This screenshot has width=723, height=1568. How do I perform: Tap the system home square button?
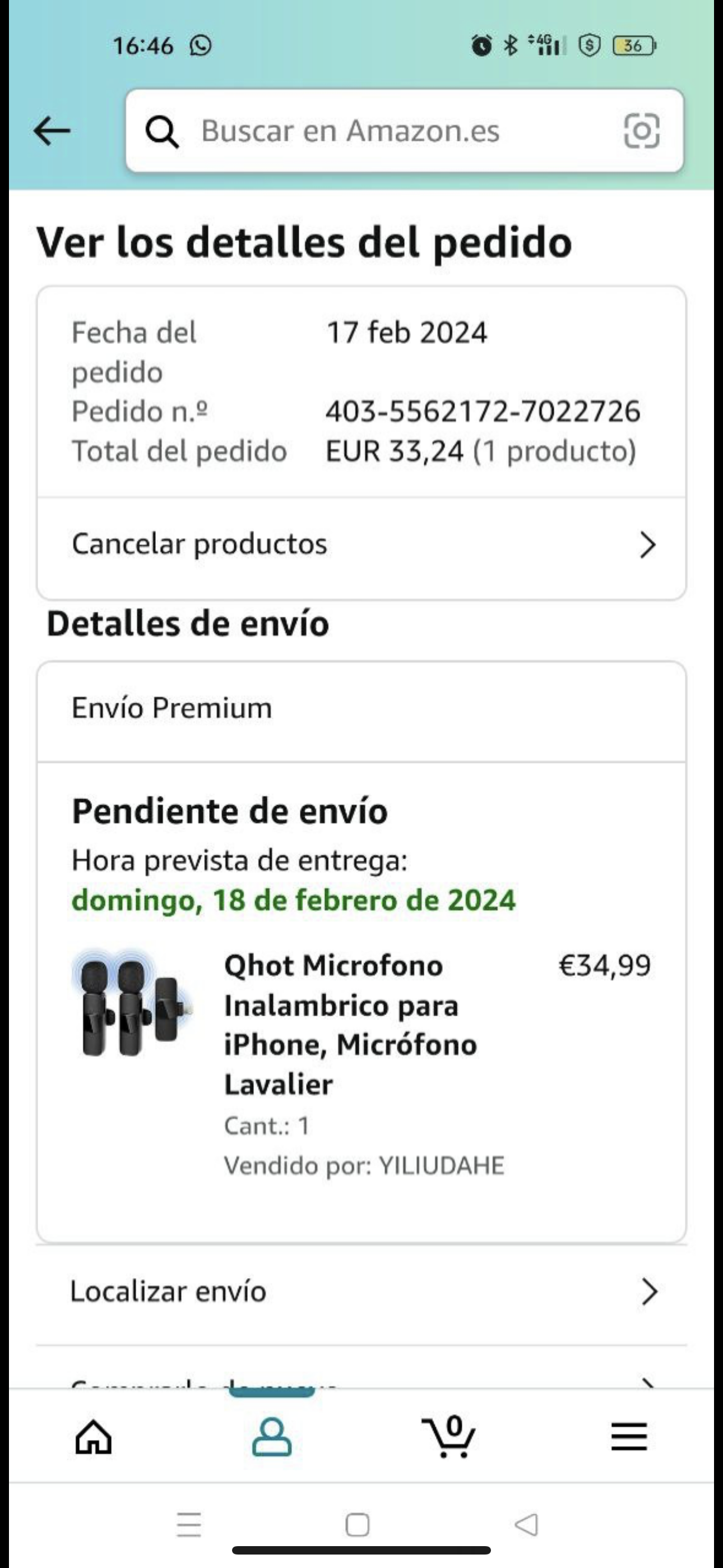pos(357,1525)
